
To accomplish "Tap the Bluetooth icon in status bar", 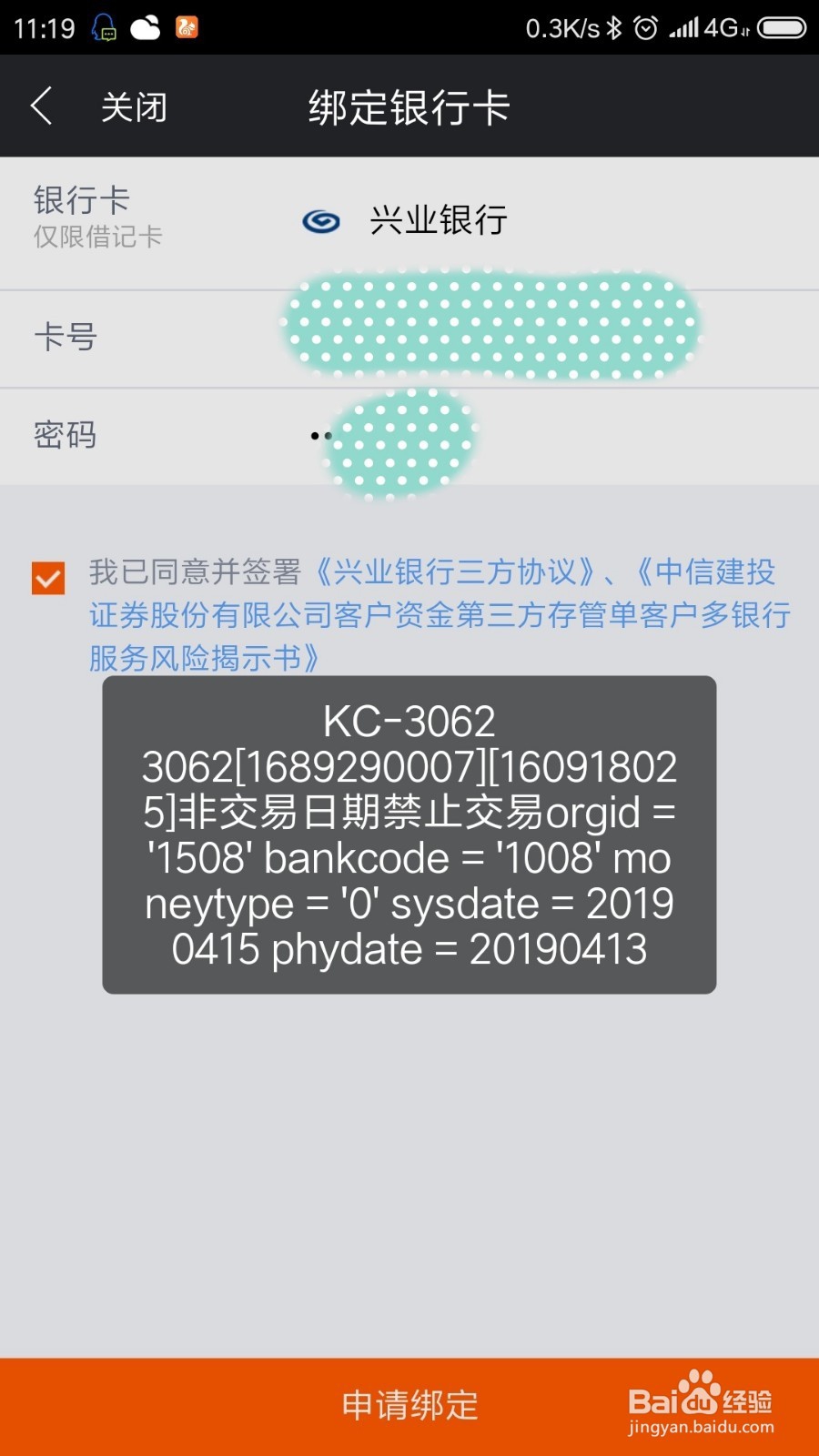I will (615, 27).
